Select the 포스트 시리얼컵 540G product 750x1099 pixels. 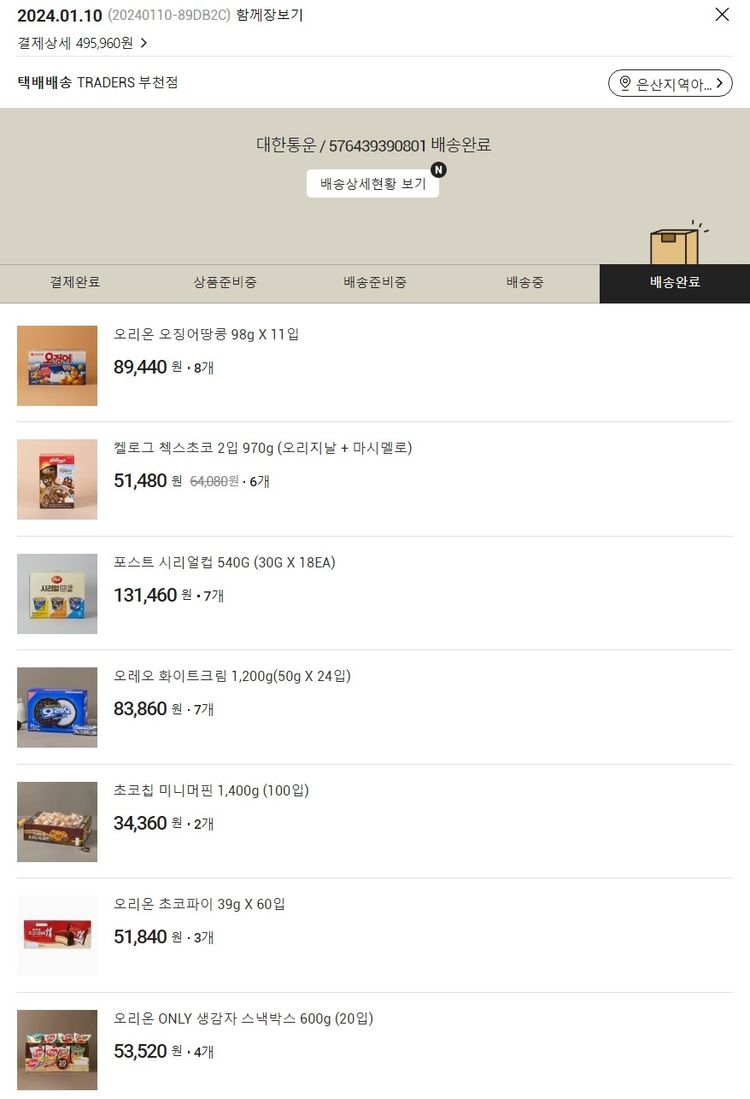[224, 562]
